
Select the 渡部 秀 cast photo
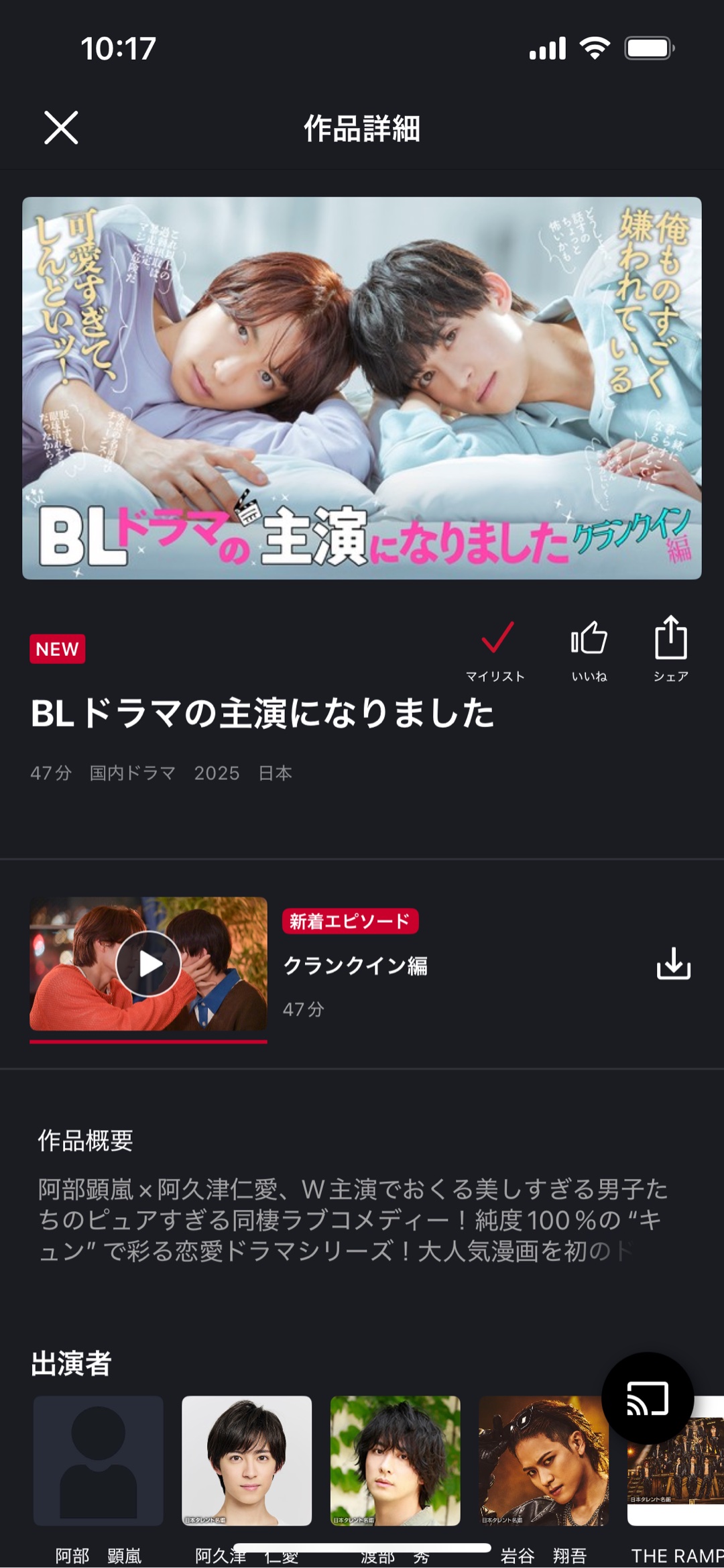pos(395,1461)
